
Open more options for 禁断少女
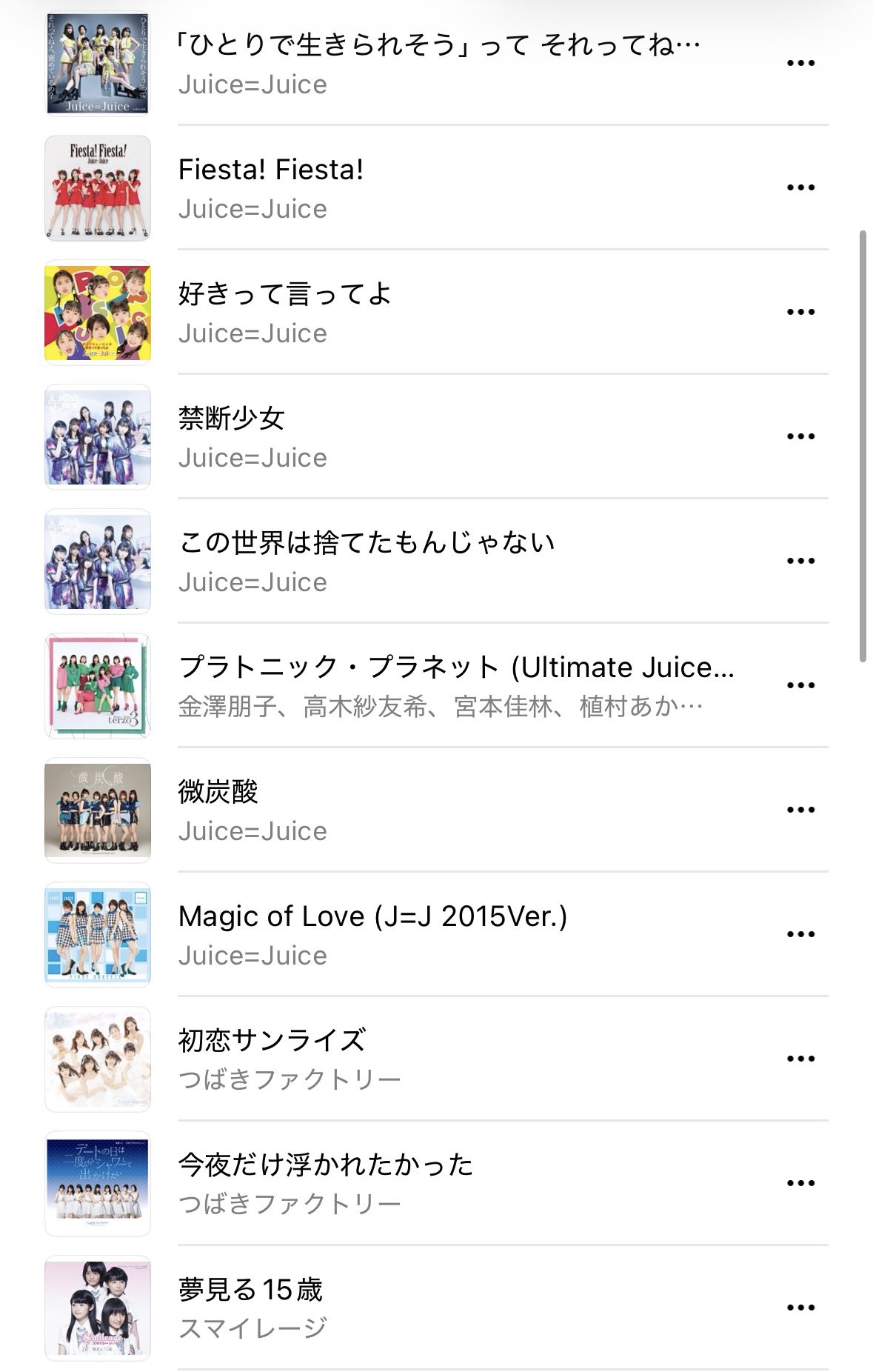tap(800, 436)
